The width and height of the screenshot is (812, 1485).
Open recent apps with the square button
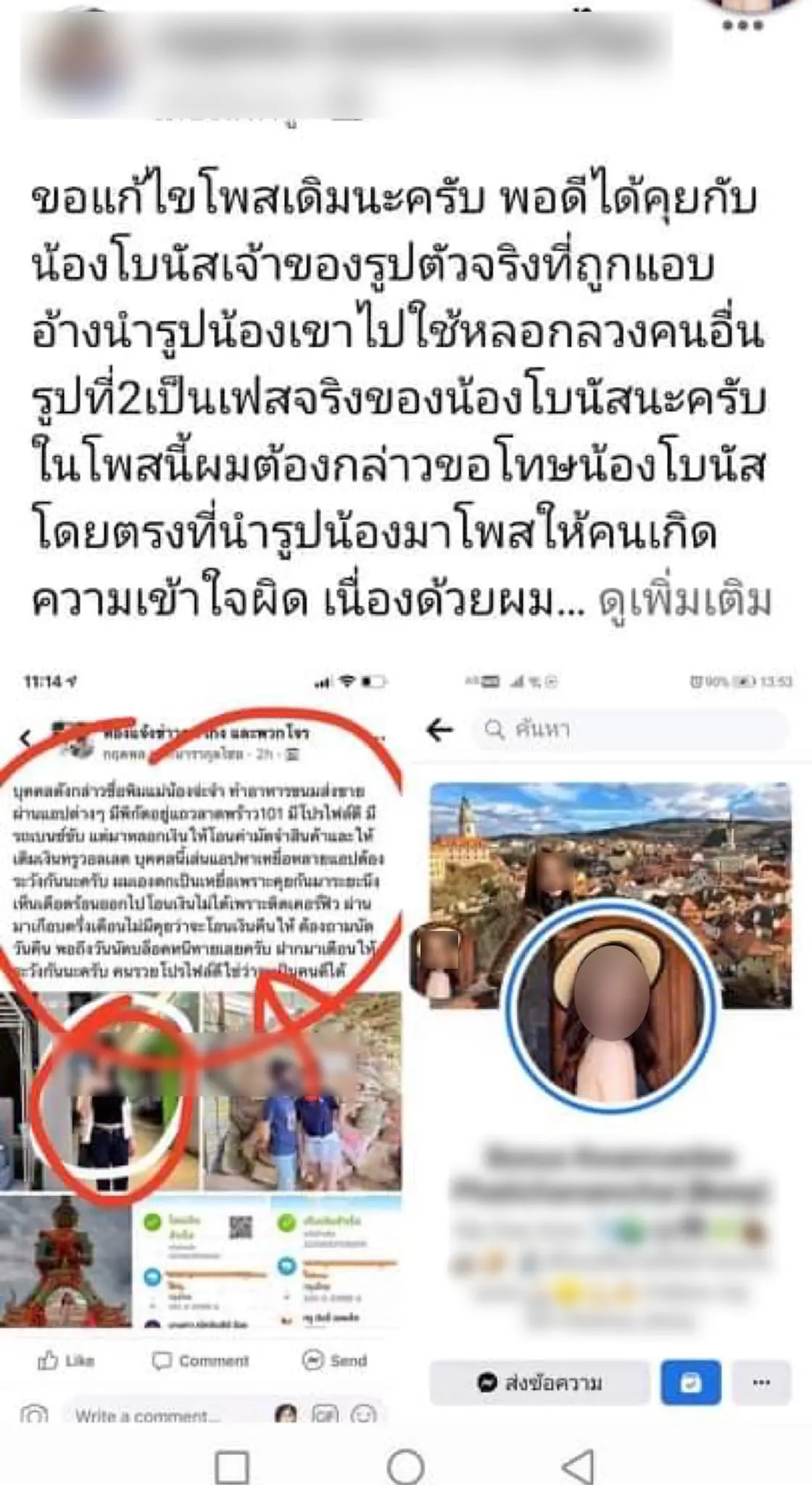point(232,1465)
